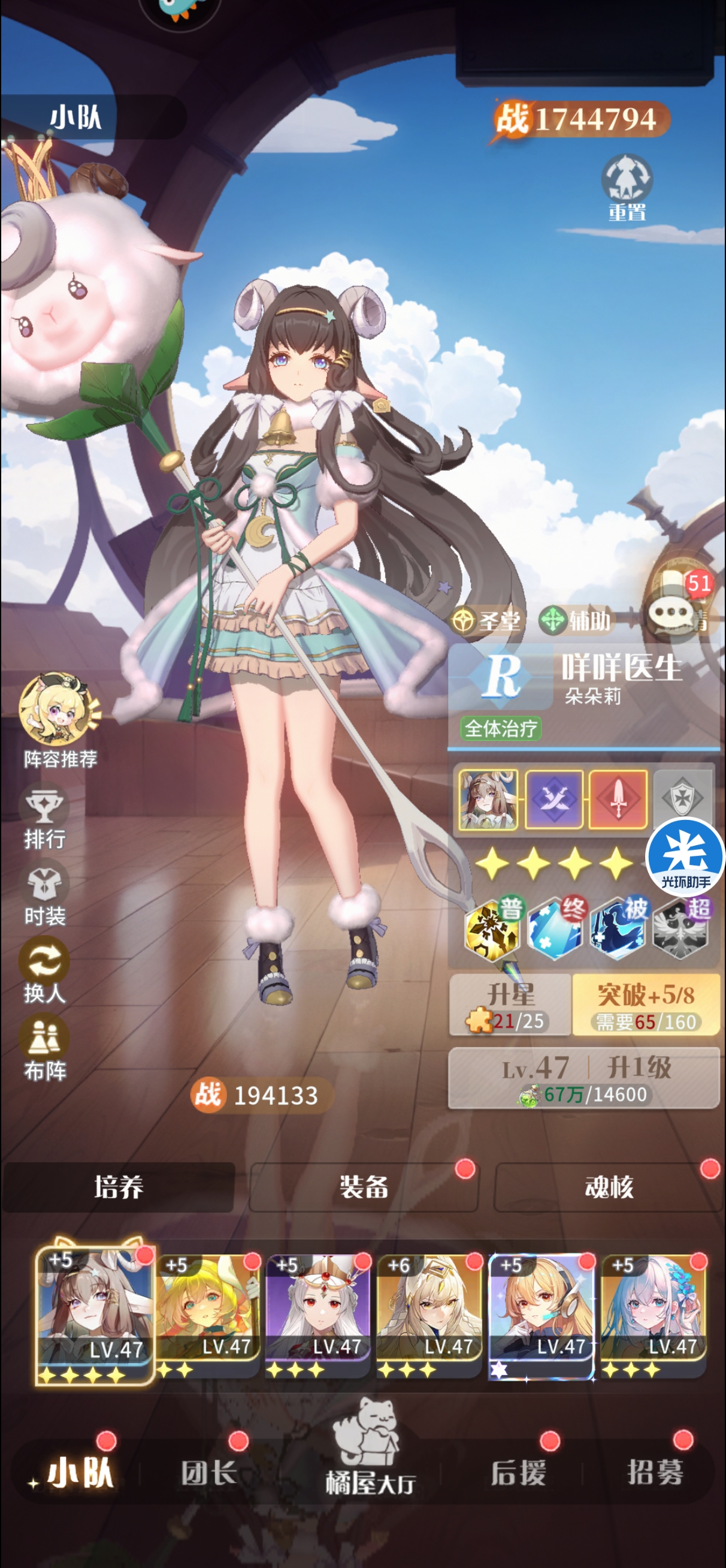Tap 换人 to swap character
The image size is (726, 1568).
click(44, 972)
